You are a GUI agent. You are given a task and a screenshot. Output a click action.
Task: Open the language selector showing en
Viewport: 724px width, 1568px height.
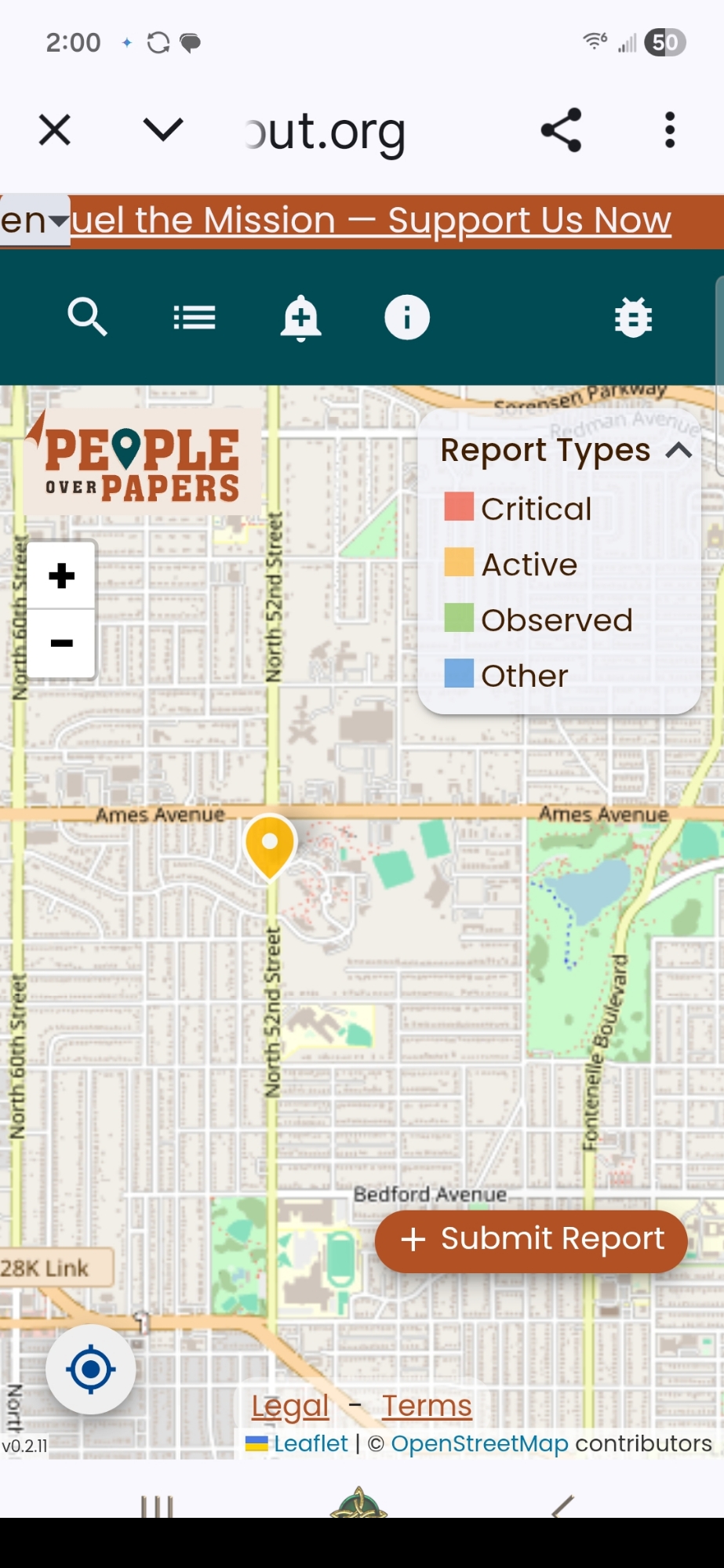coord(35,221)
